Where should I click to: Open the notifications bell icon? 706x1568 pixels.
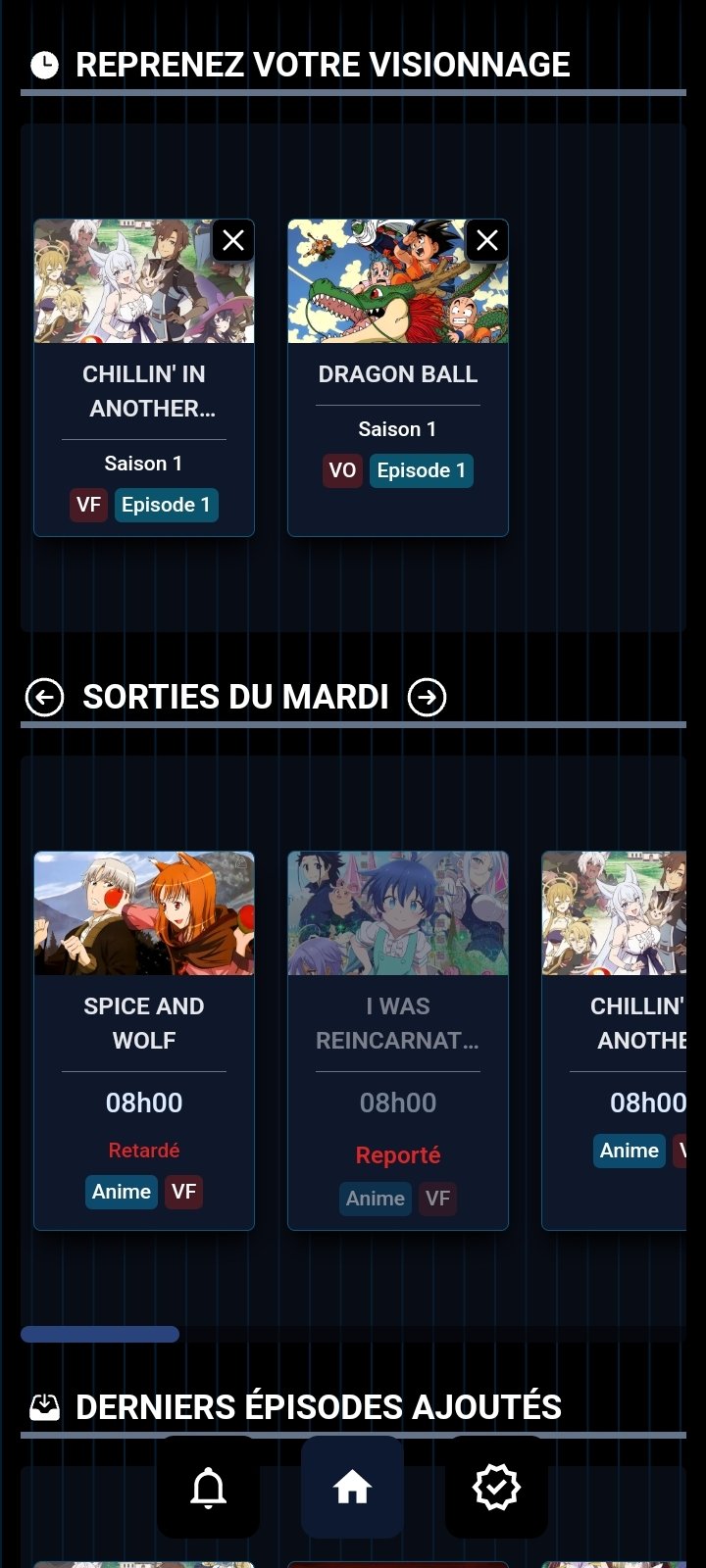208,1489
